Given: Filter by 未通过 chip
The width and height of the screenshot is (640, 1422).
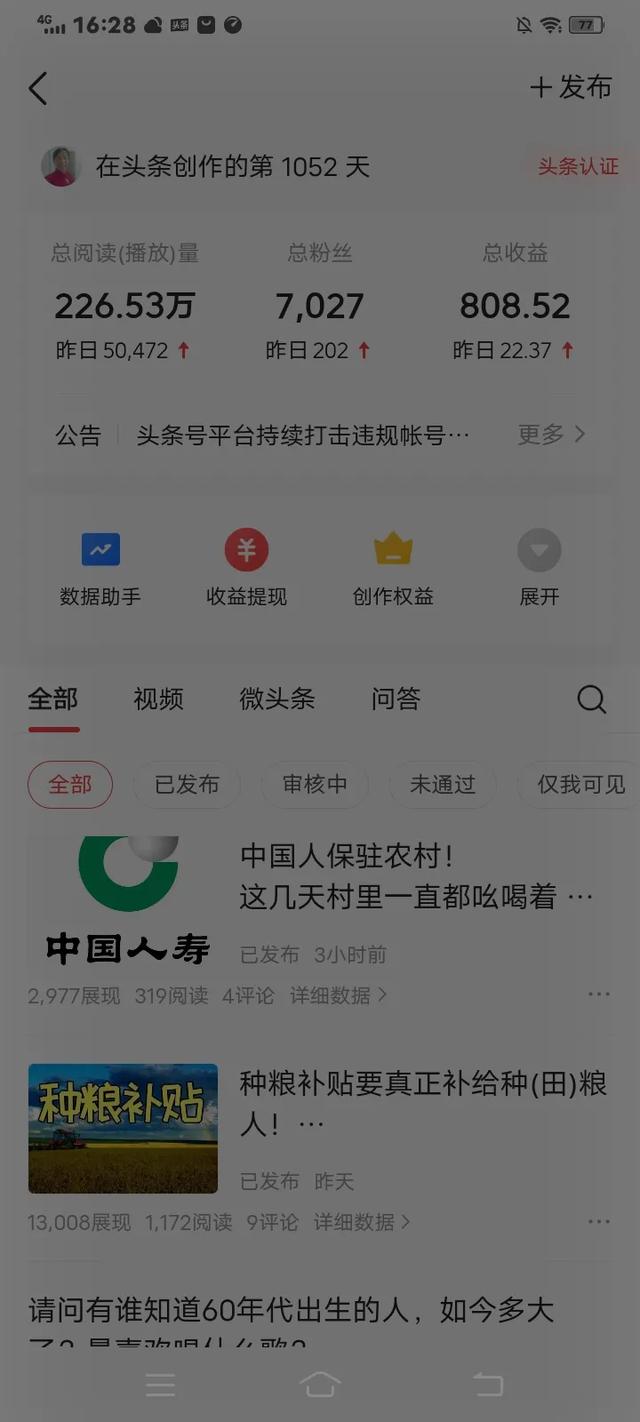Looking at the screenshot, I should (442, 785).
